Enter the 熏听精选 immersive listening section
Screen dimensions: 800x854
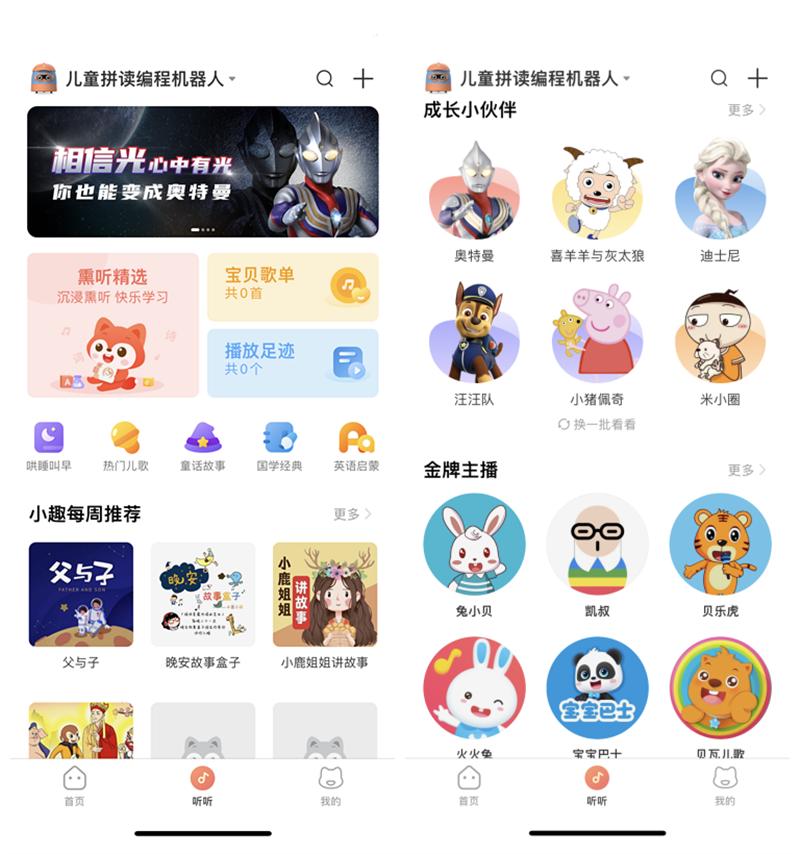click(113, 320)
